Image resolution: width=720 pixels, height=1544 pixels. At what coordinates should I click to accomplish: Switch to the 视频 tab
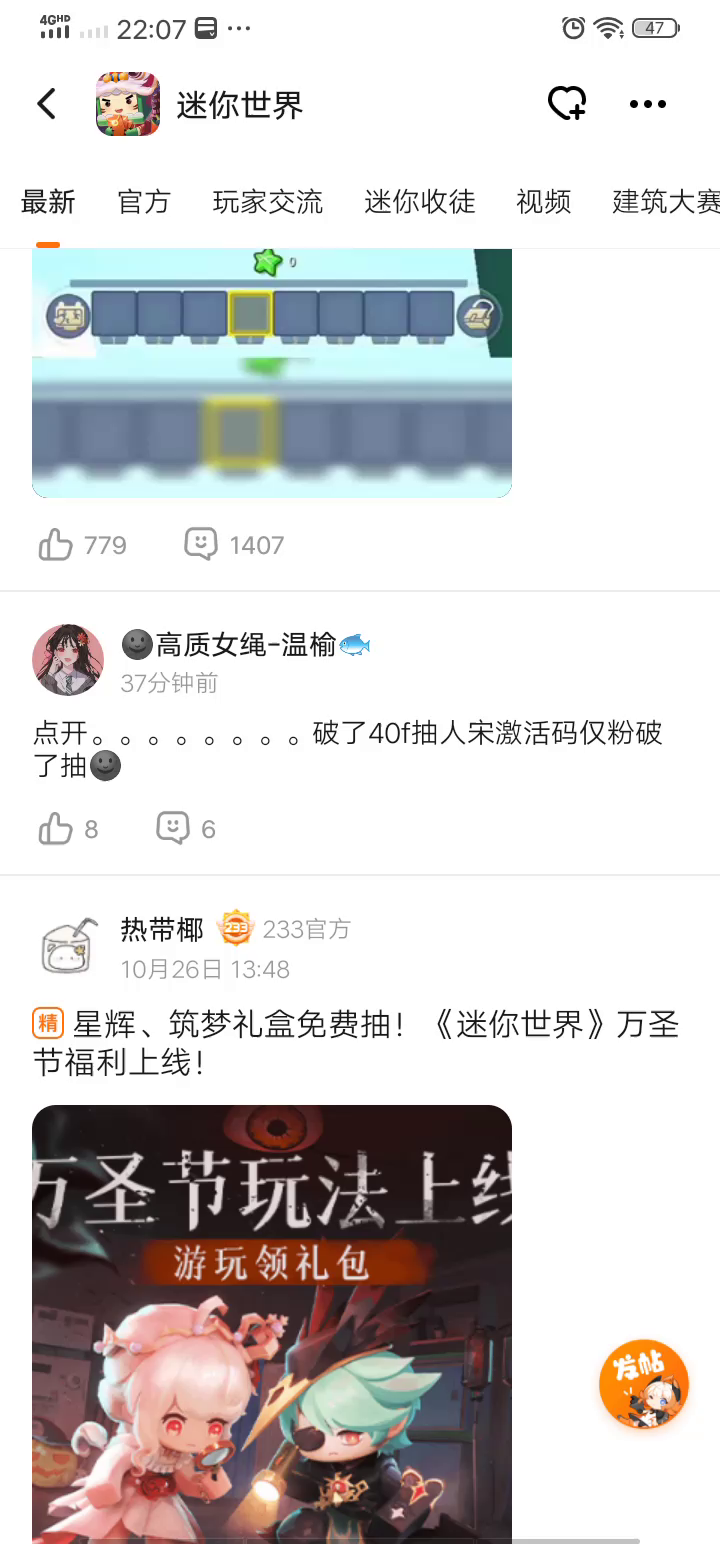pos(544,202)
